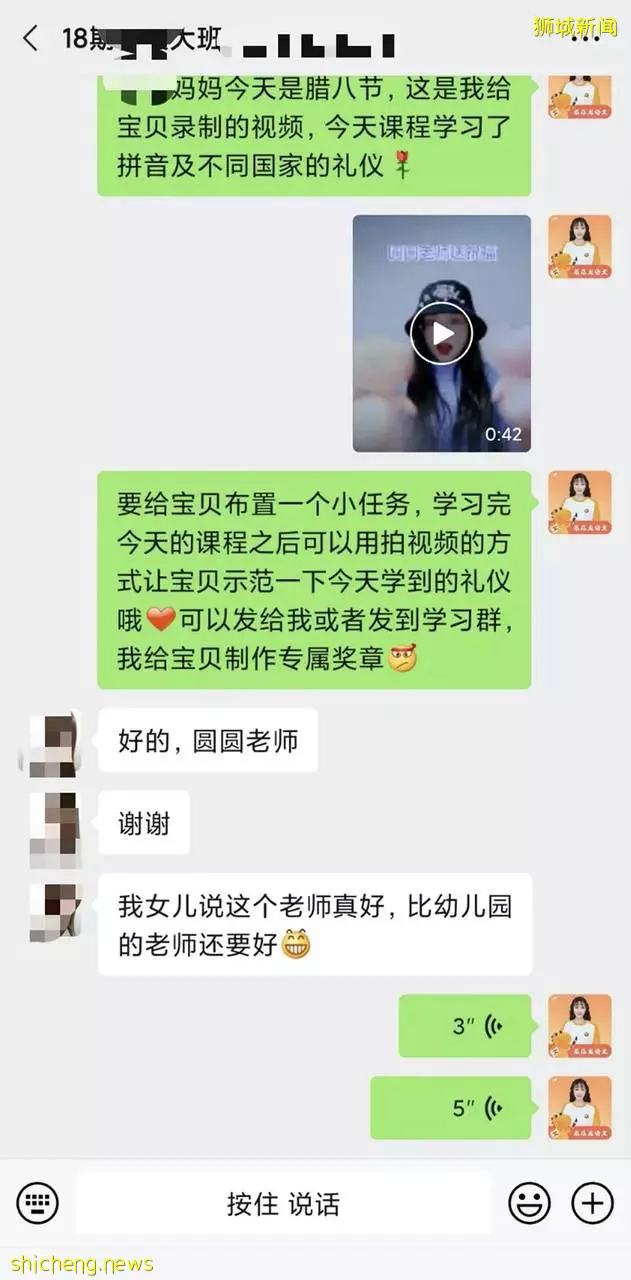Switch to keyboard text input
The width and height of the screenshot is (631, 1280).
pos(37,1203)
